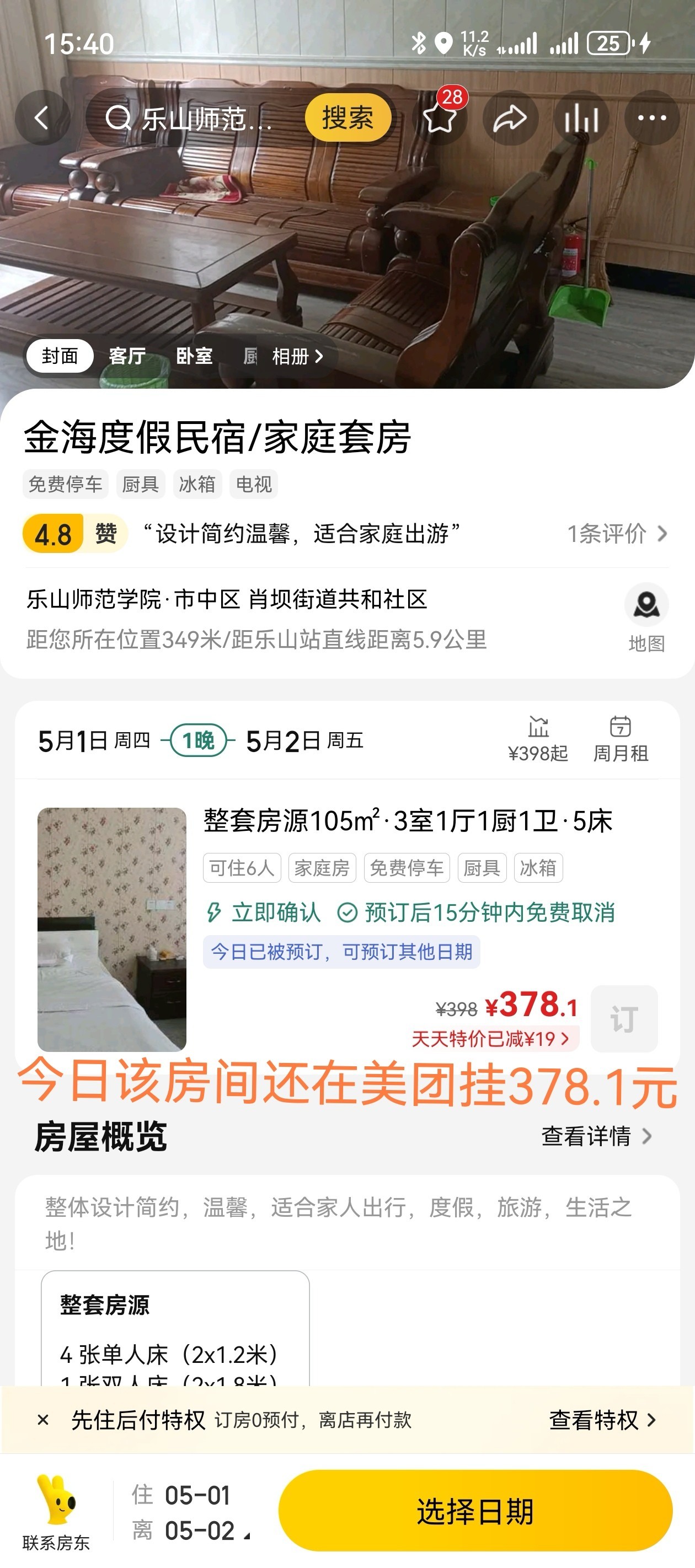Open the ¥398起 price calendar
695x1568 pixels.
[538, 739]
